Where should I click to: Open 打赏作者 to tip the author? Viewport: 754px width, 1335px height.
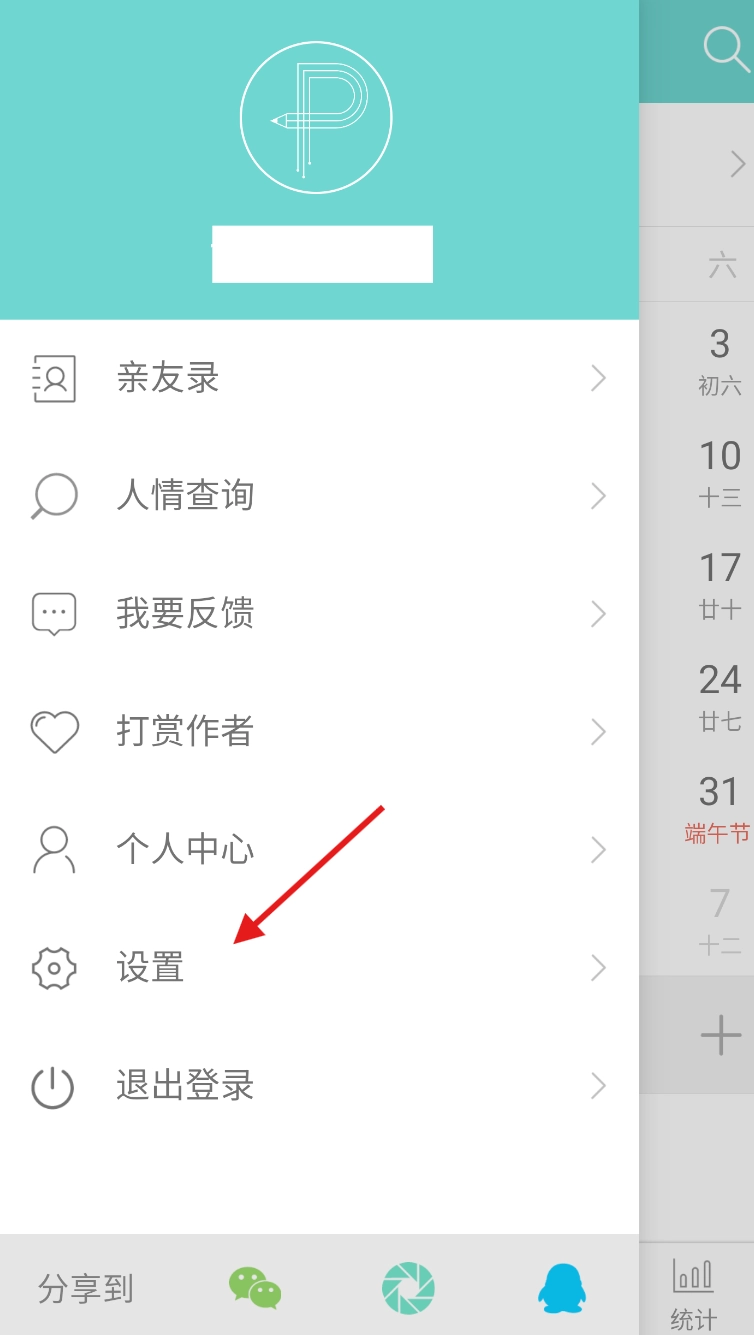click(318, 731)
